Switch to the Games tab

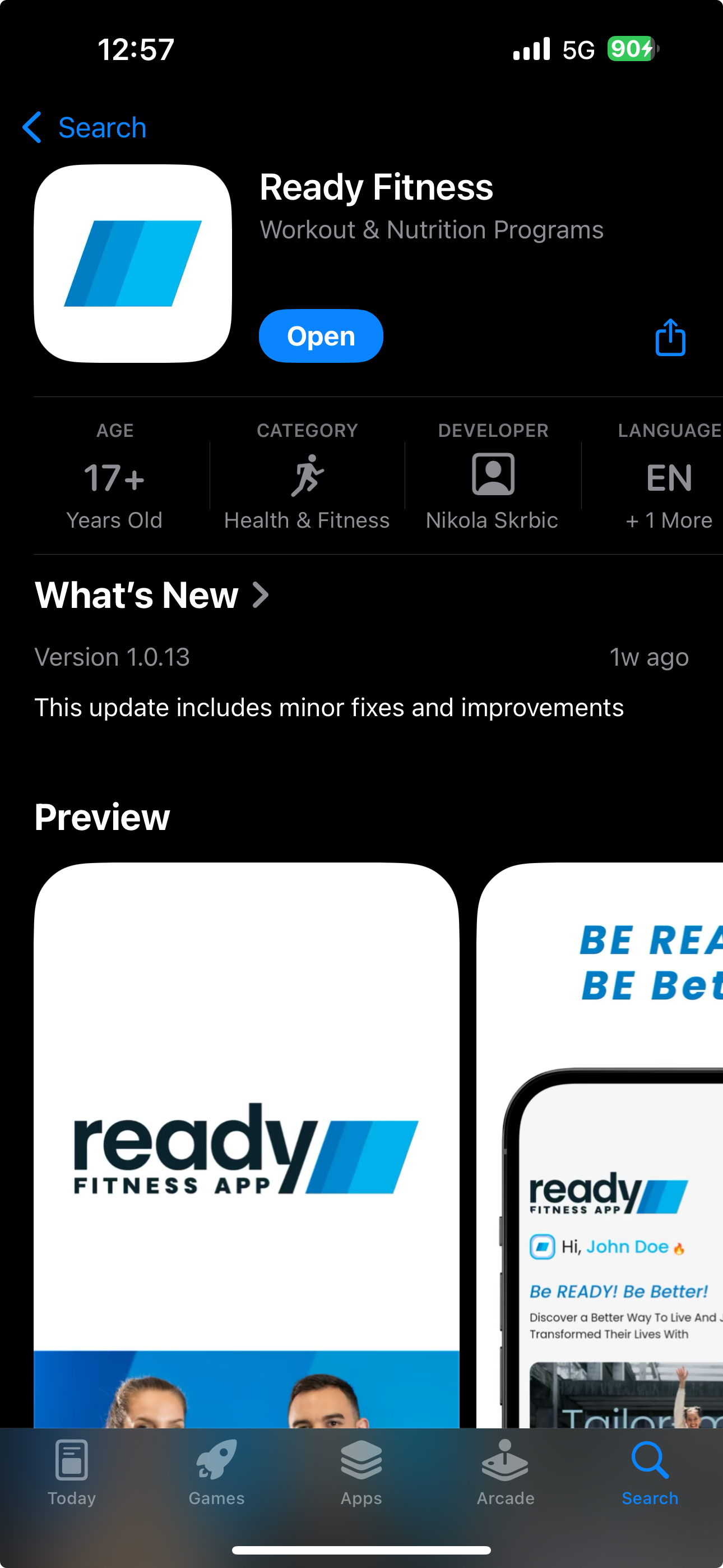pos(217,1470)
